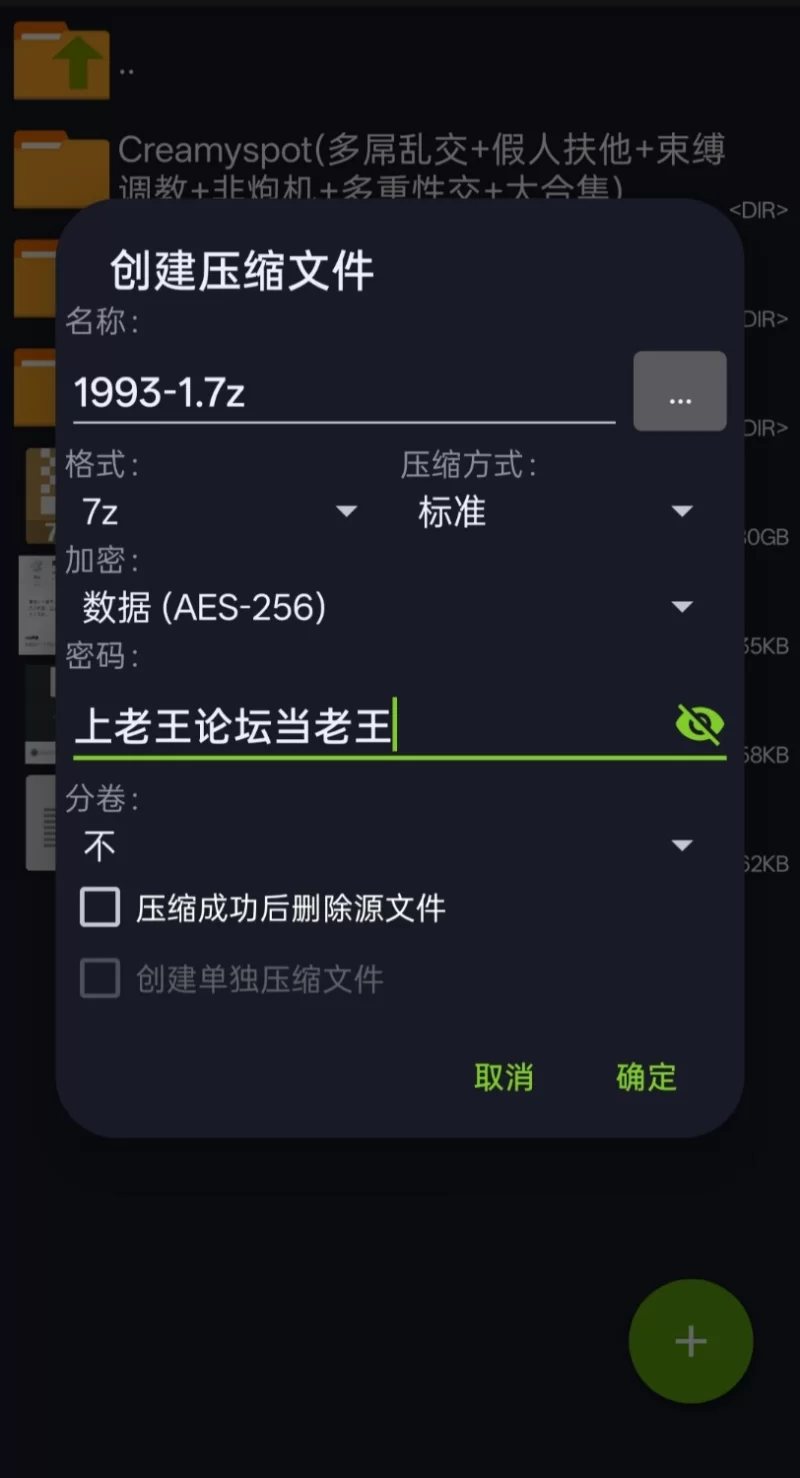Toggle password visibility eye icon

pos(699,725)
